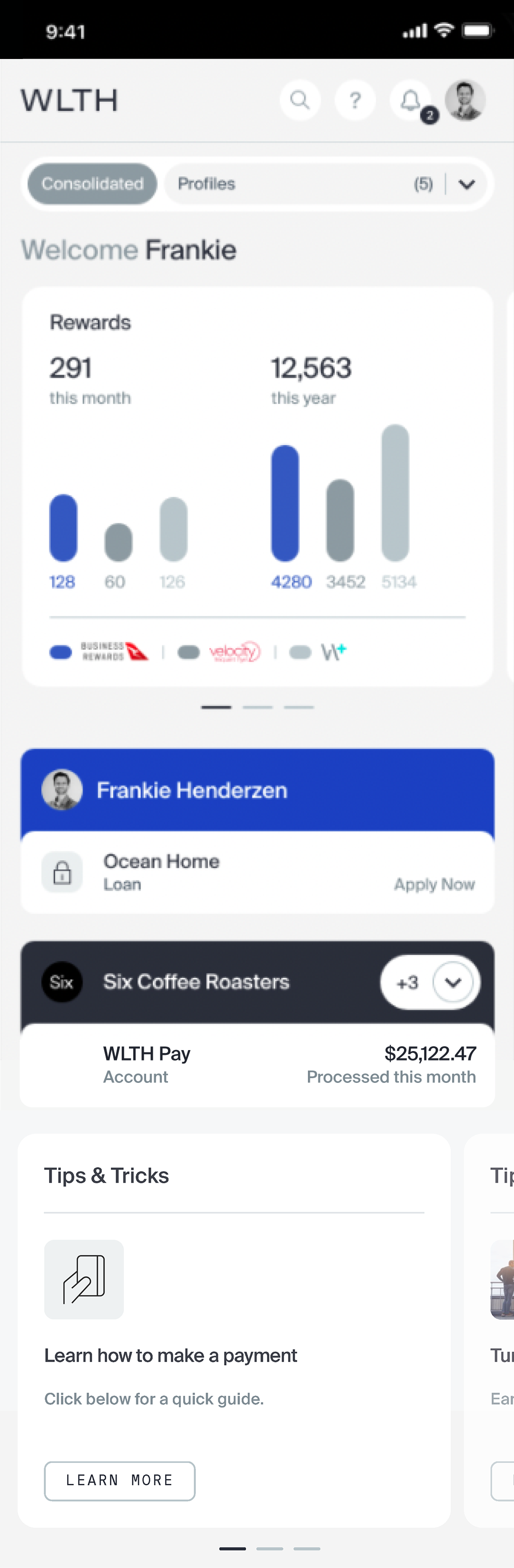Open the search icon

[300, 100]
